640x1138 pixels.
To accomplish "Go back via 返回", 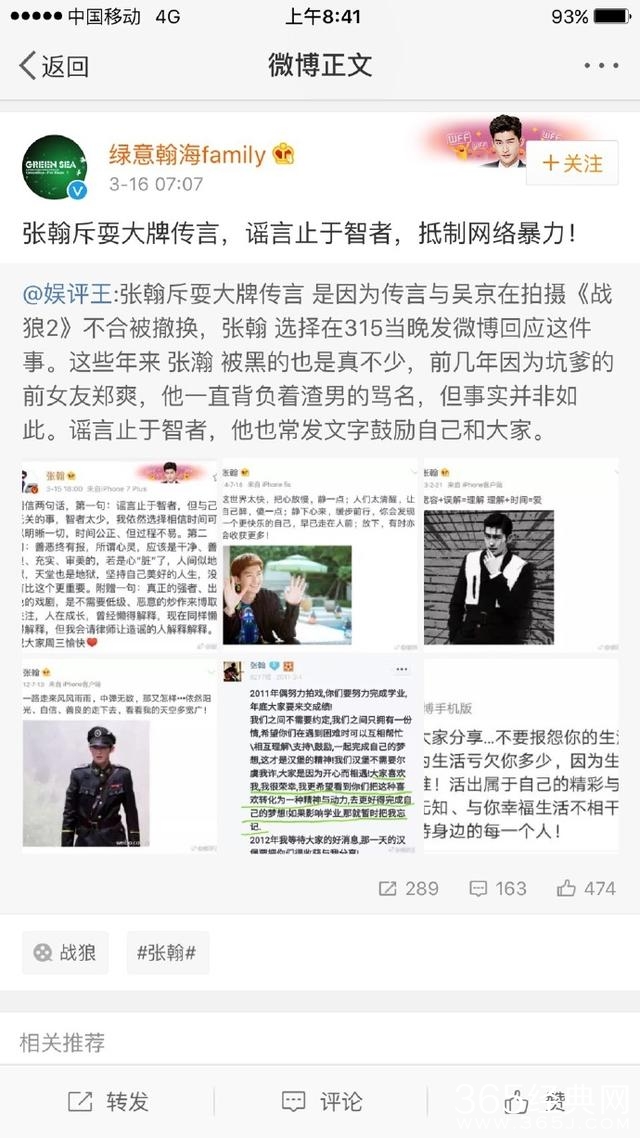I will [54, 66].
